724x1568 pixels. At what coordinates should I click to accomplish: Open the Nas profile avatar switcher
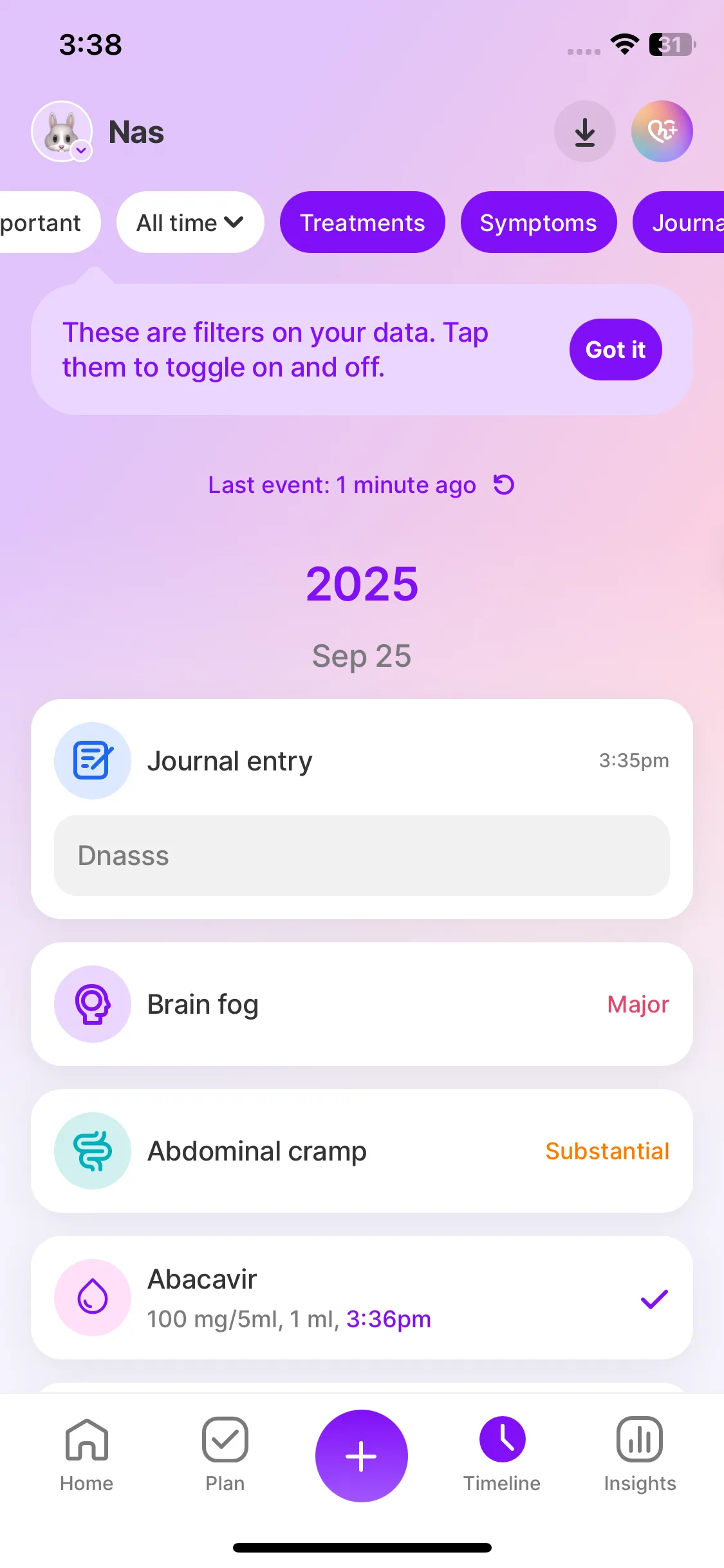click(62, 131)
